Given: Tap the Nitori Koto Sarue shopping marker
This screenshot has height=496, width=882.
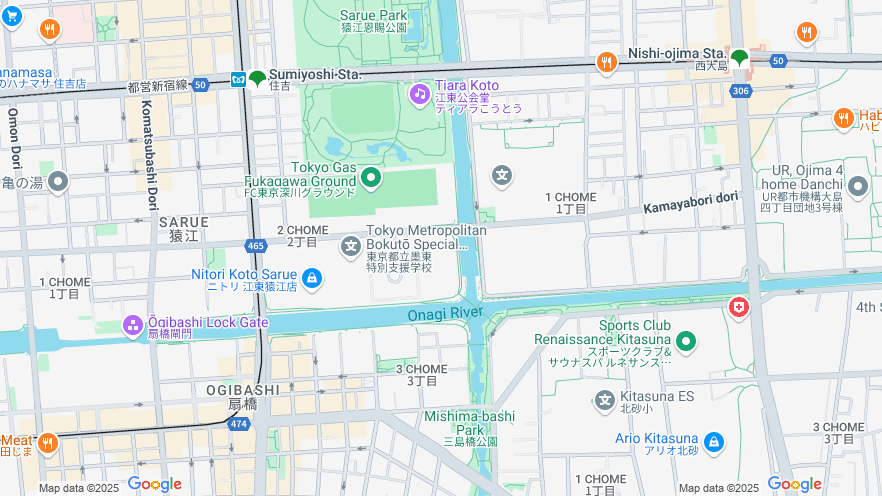Looking at the screenshot, I should click(312, 277).
